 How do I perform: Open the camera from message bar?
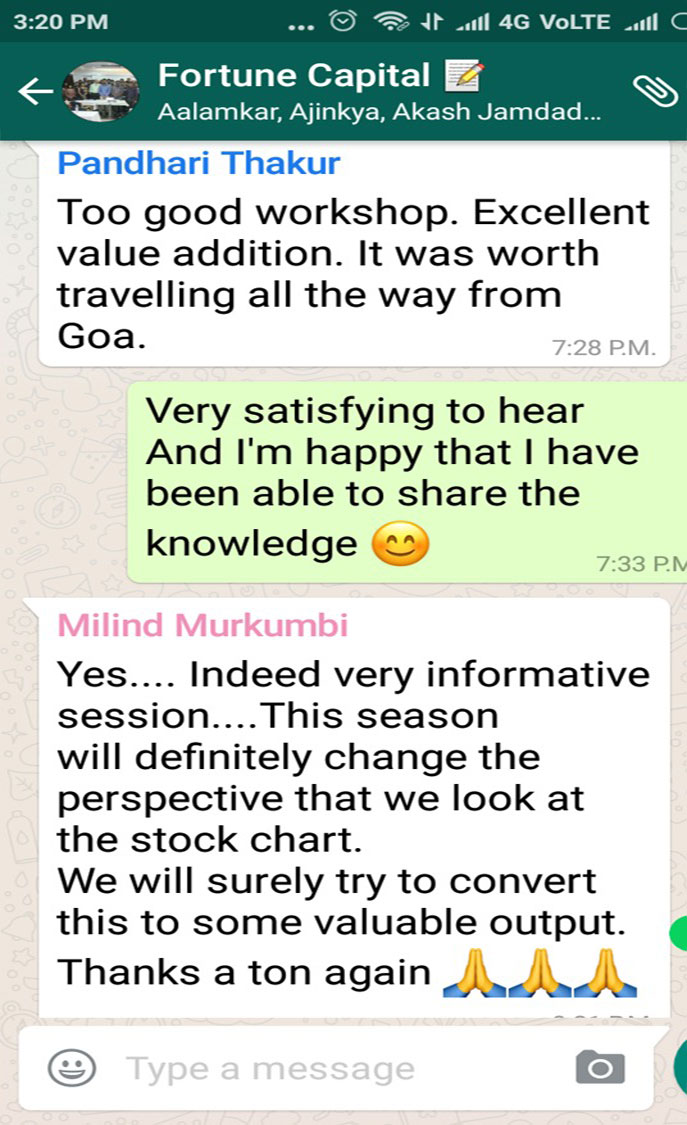[x=600, y=1067]
